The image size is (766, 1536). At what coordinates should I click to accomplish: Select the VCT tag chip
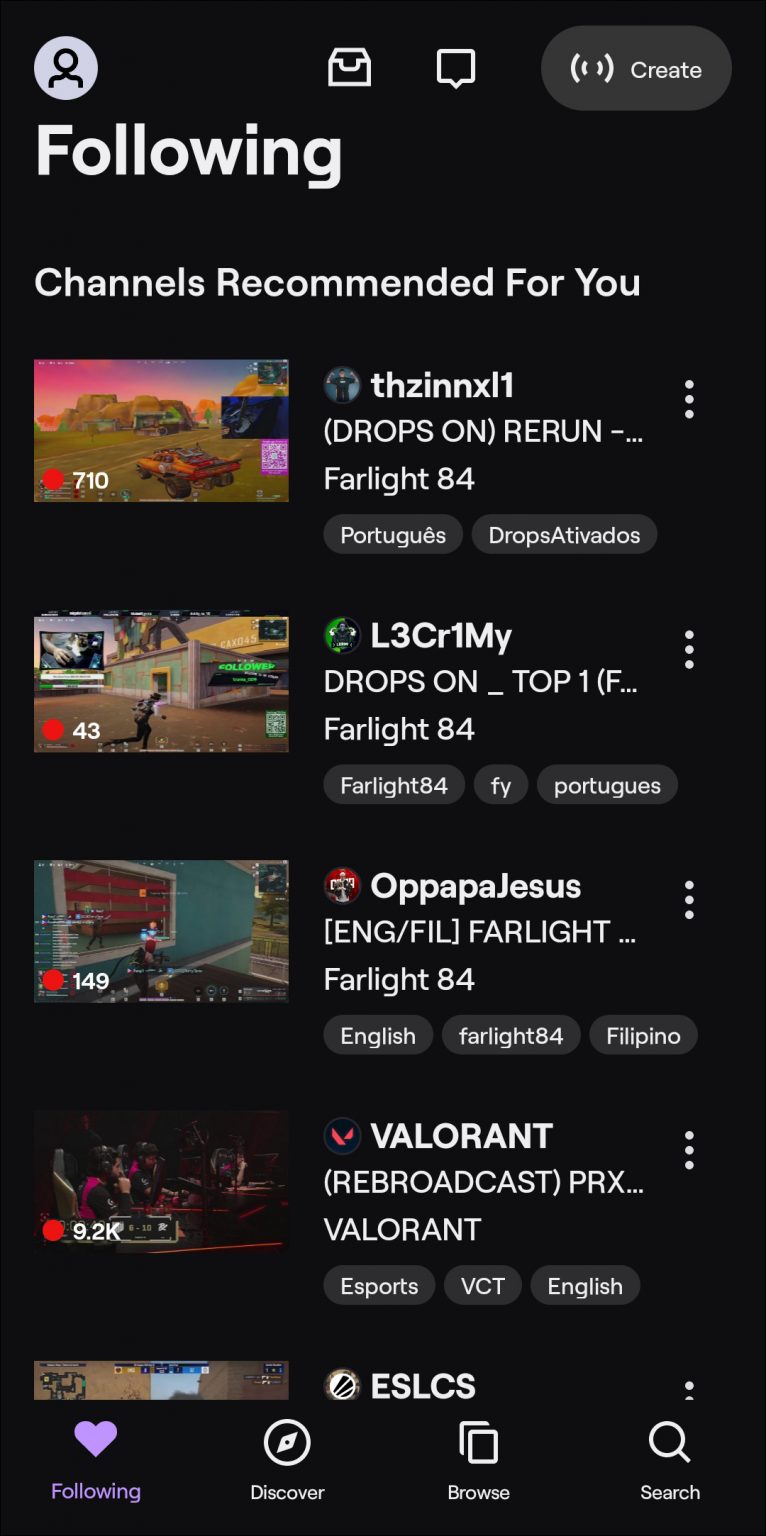[482, 1286]
